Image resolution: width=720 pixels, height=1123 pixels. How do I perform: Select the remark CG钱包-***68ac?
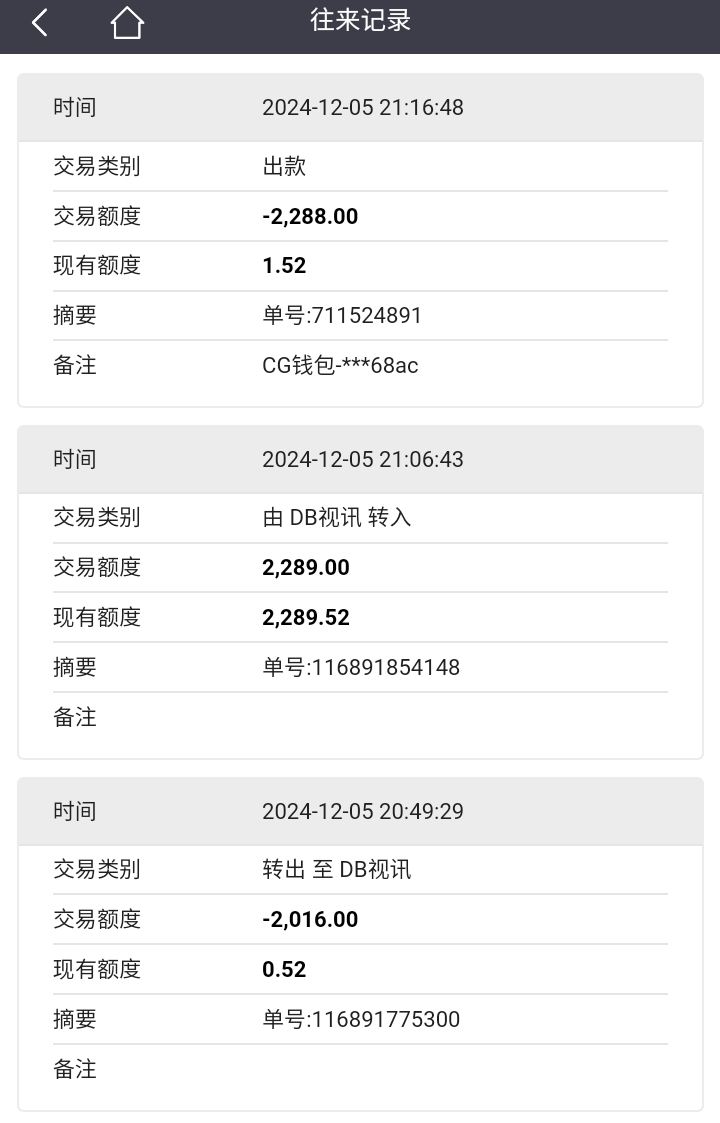[340, 366]
